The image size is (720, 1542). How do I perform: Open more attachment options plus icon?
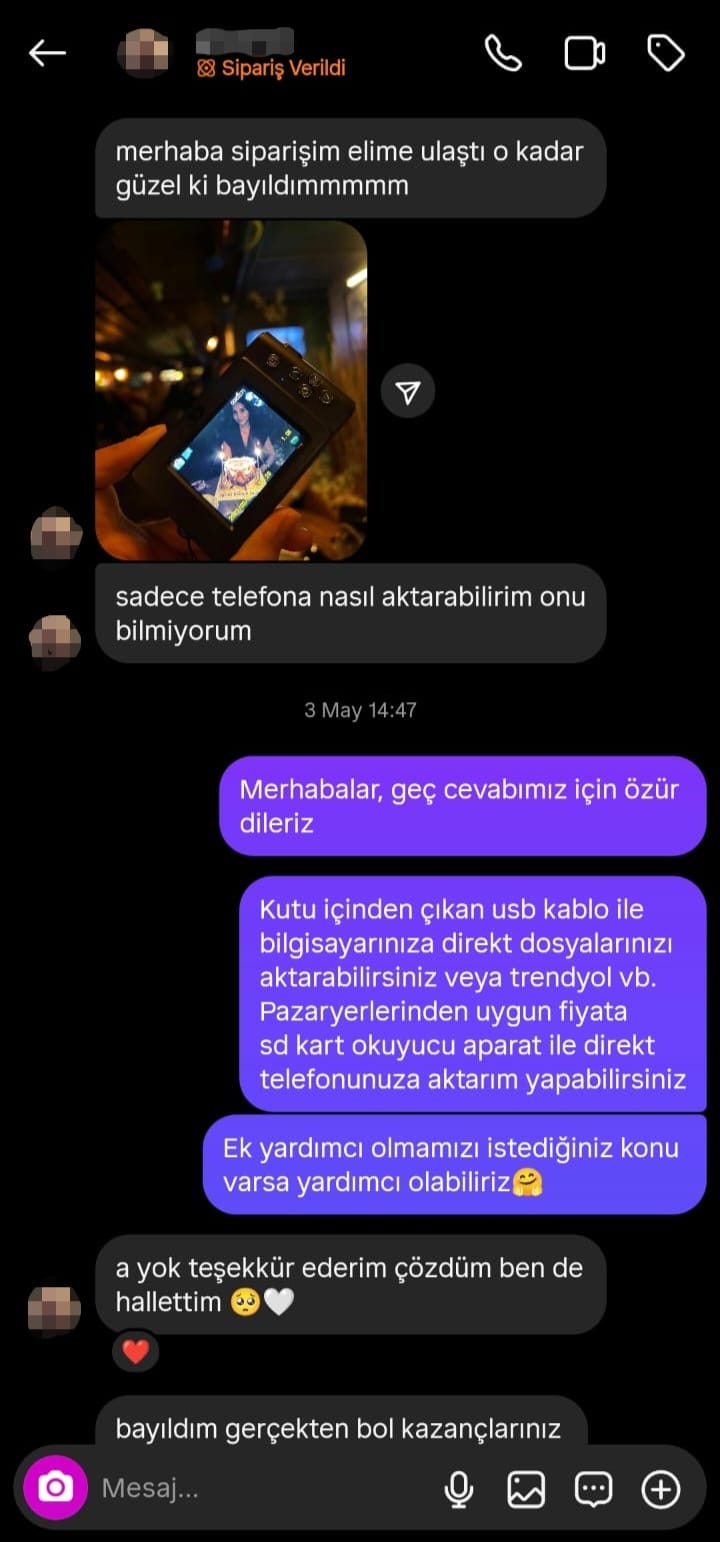tap(661, 1489)
